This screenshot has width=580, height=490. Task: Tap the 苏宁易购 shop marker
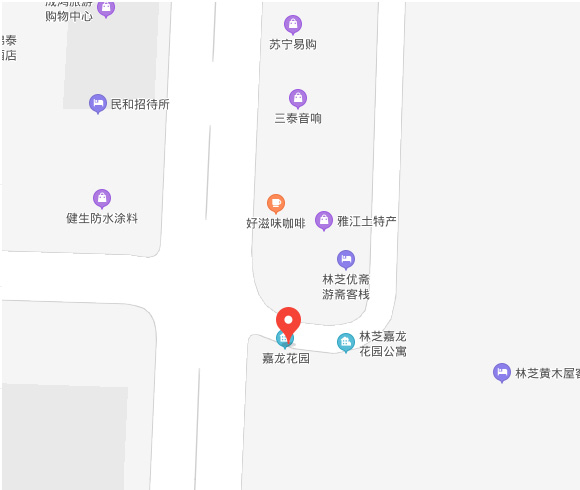coord(293,25)
